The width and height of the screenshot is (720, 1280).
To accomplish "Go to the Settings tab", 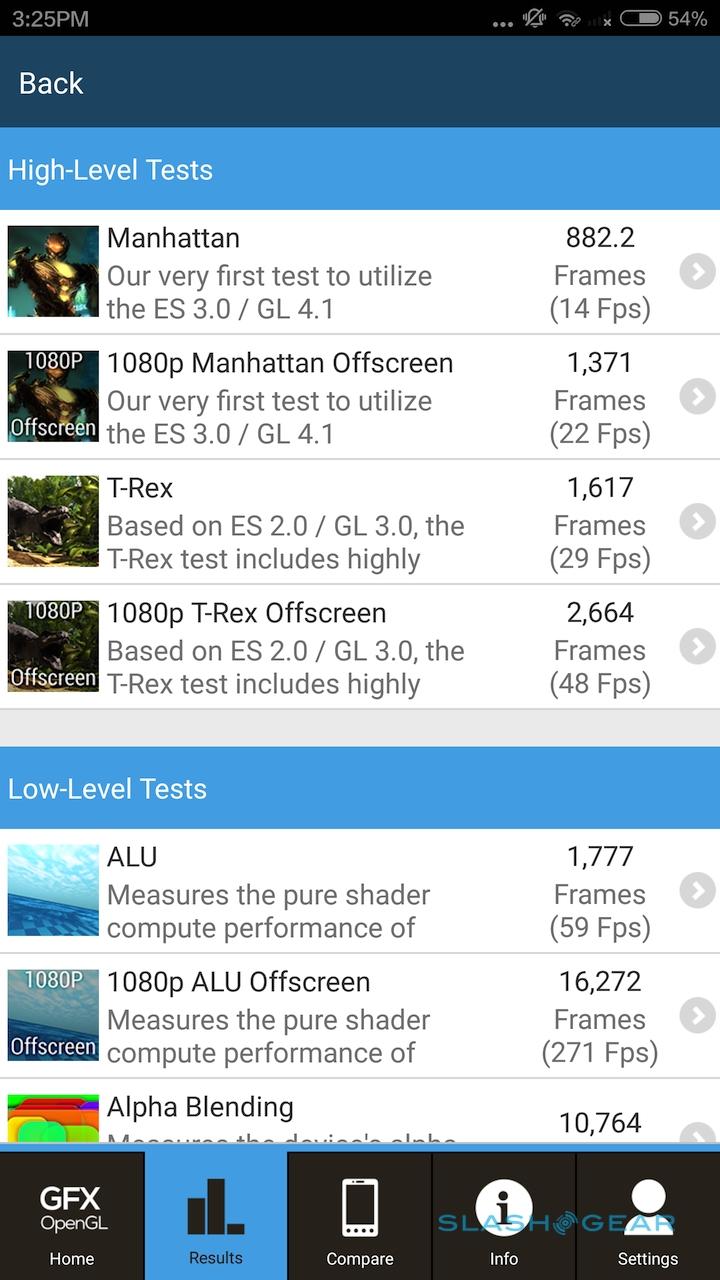I will [x=648, y=1217].
